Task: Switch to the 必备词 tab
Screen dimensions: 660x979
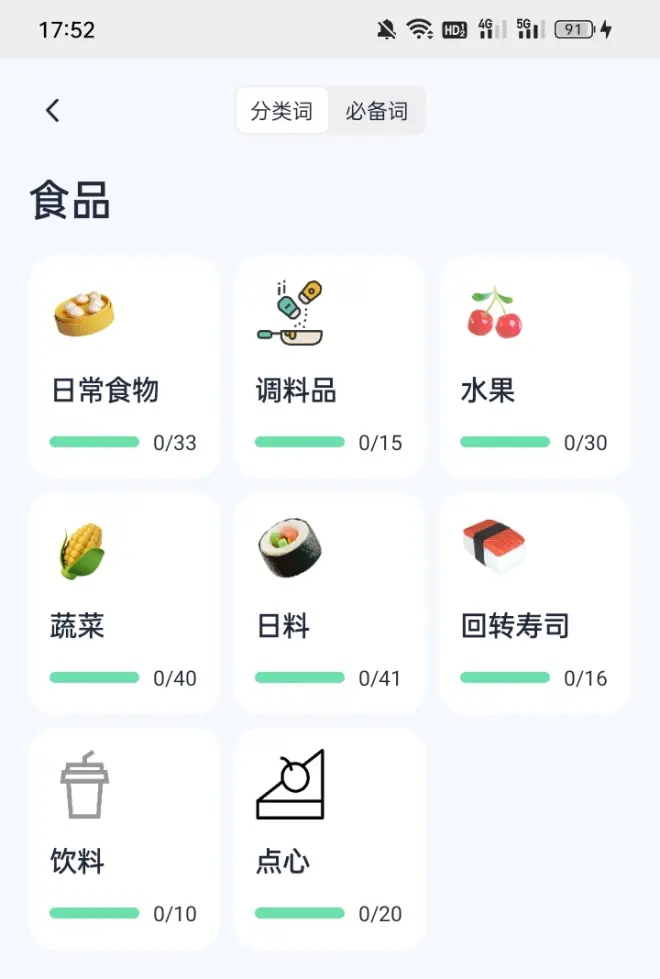Action: tap(377, 111)
